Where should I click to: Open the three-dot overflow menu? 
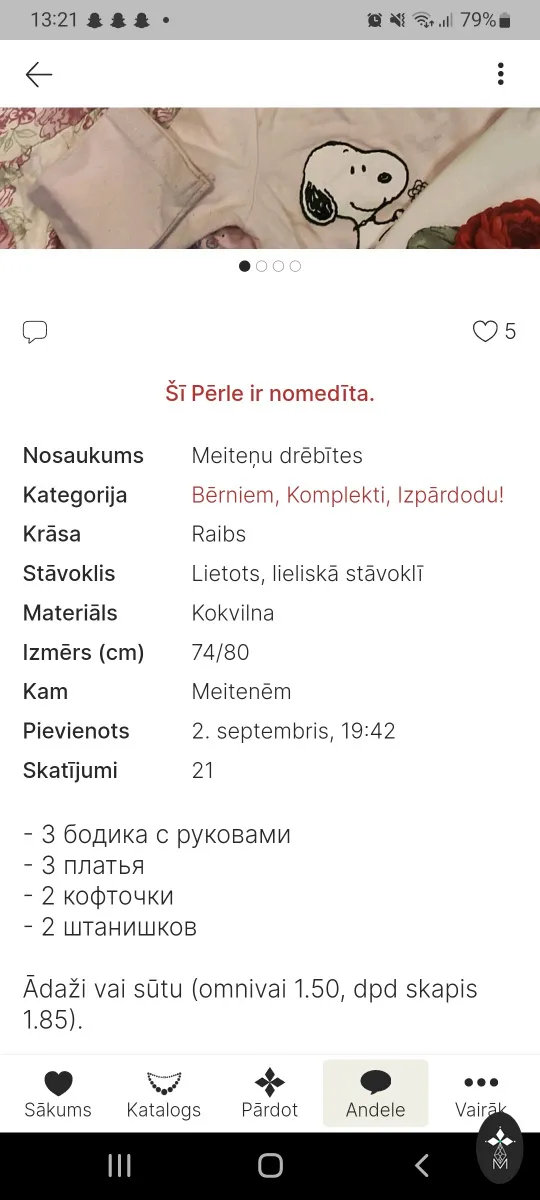click(x=500, y=74)
